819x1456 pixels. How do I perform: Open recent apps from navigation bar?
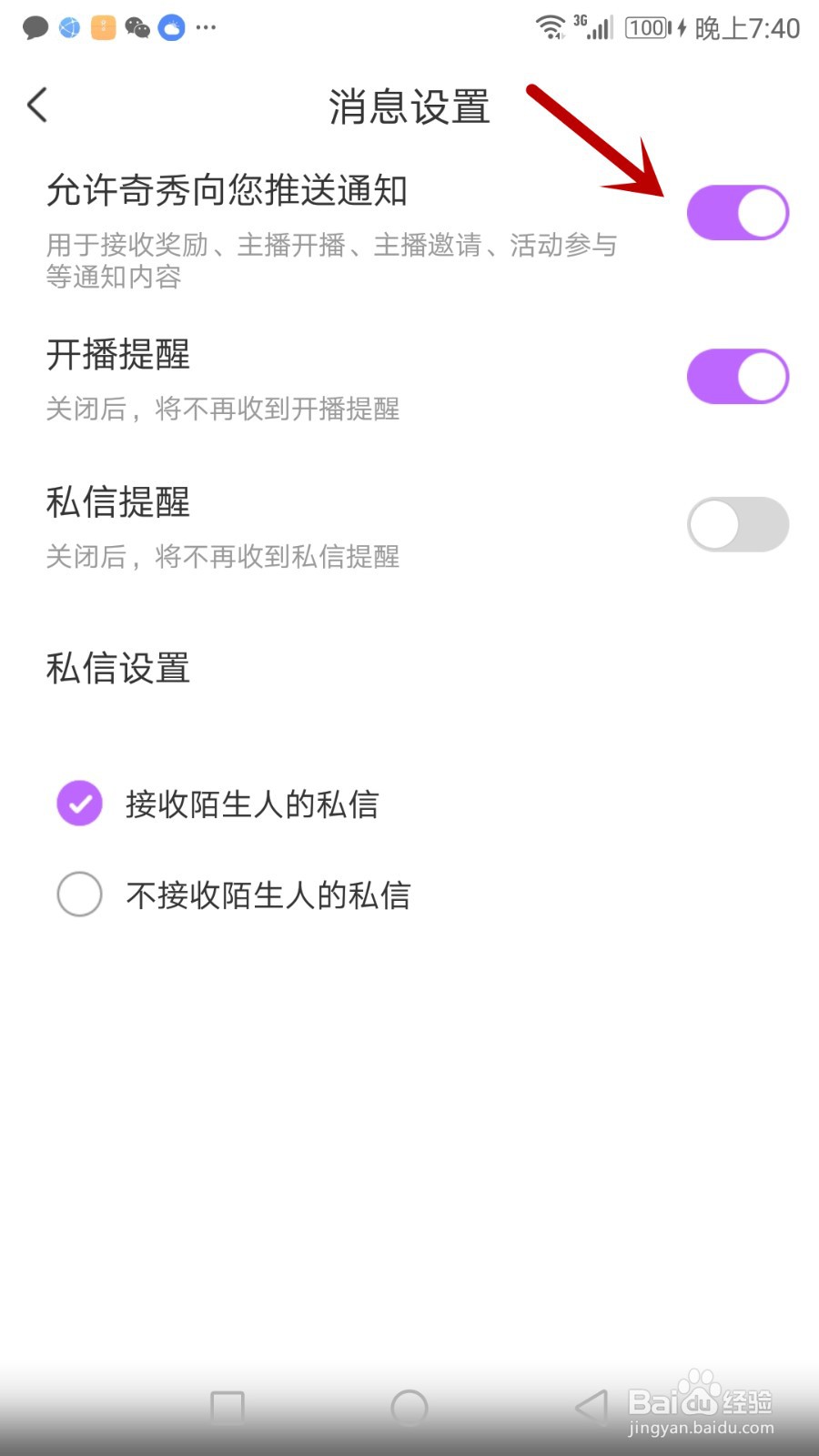(227, 1408)
